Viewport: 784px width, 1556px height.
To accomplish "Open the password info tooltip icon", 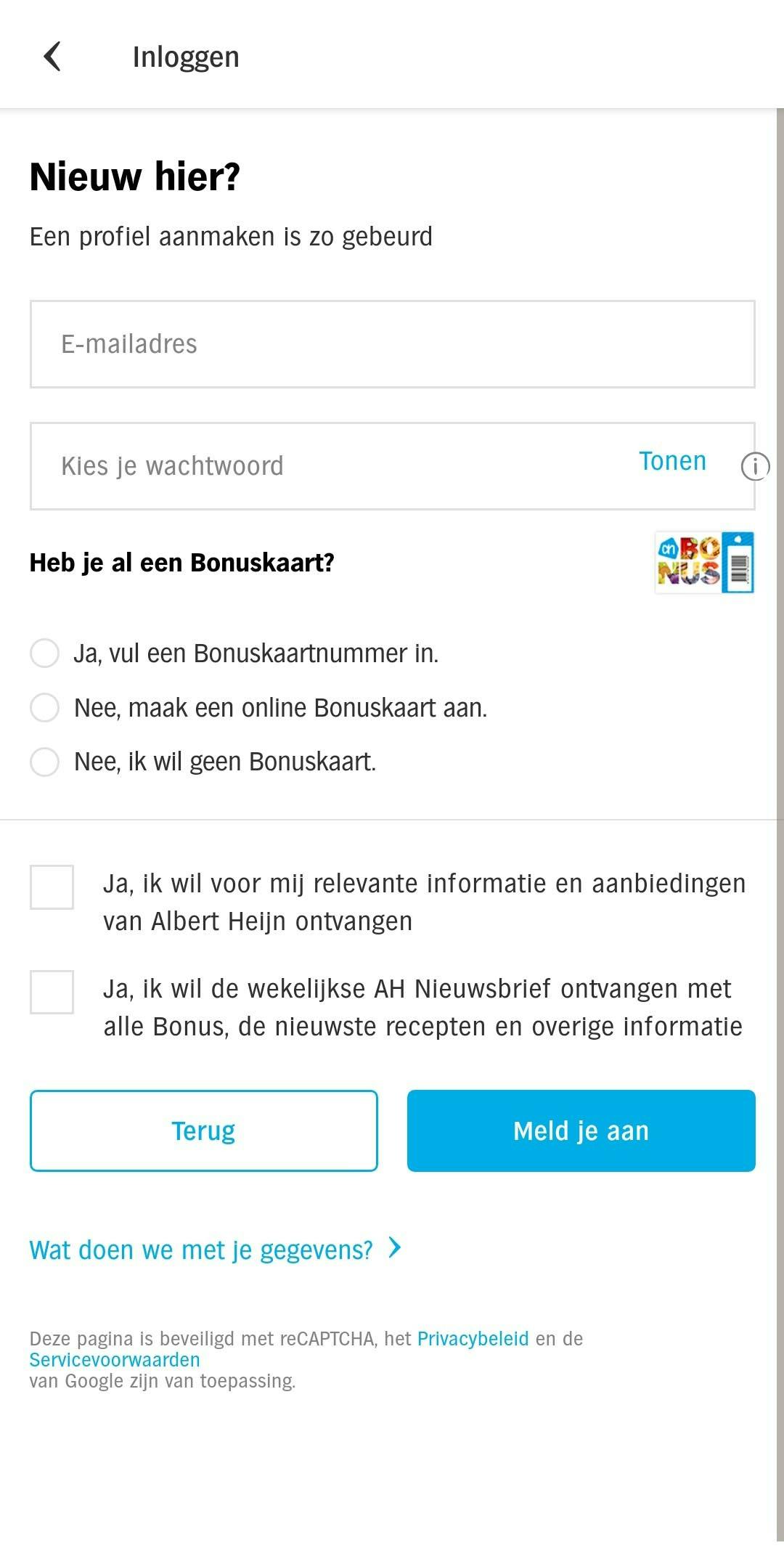I will pyautogui.click(x=755, y=465).
